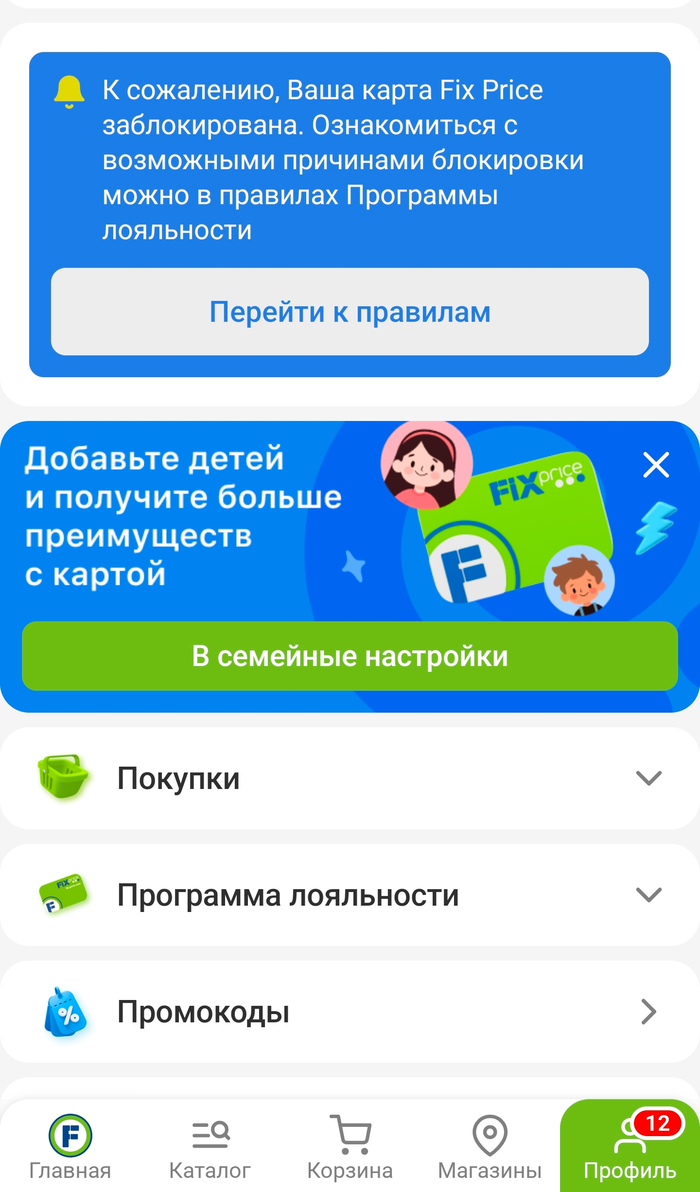
Task: Tap the 'Перейти к правилам' button
Action: tap(349, 312)
